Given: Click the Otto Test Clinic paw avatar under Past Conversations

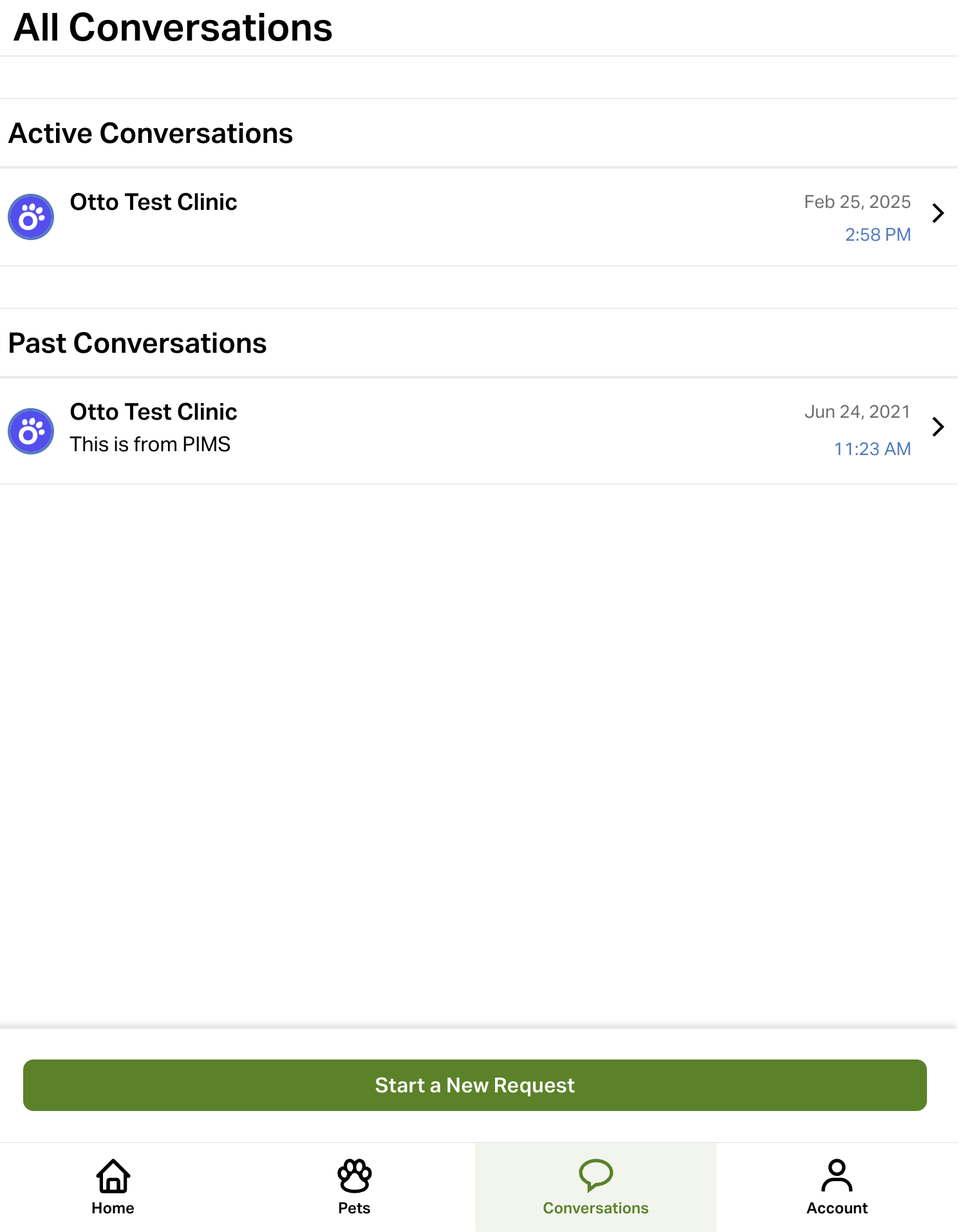Looking at the screenshot, I should 30,431.
